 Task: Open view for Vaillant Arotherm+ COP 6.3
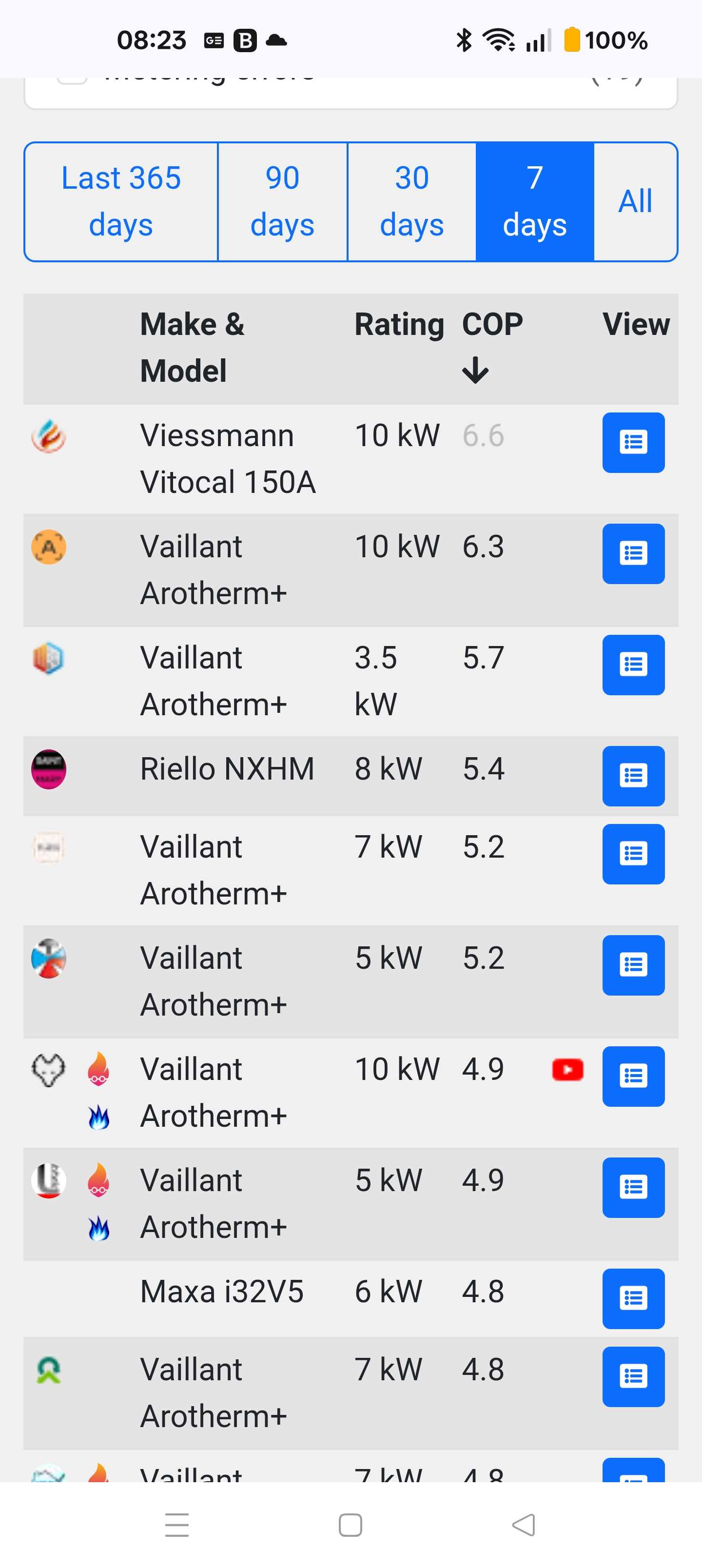[633, 554]
